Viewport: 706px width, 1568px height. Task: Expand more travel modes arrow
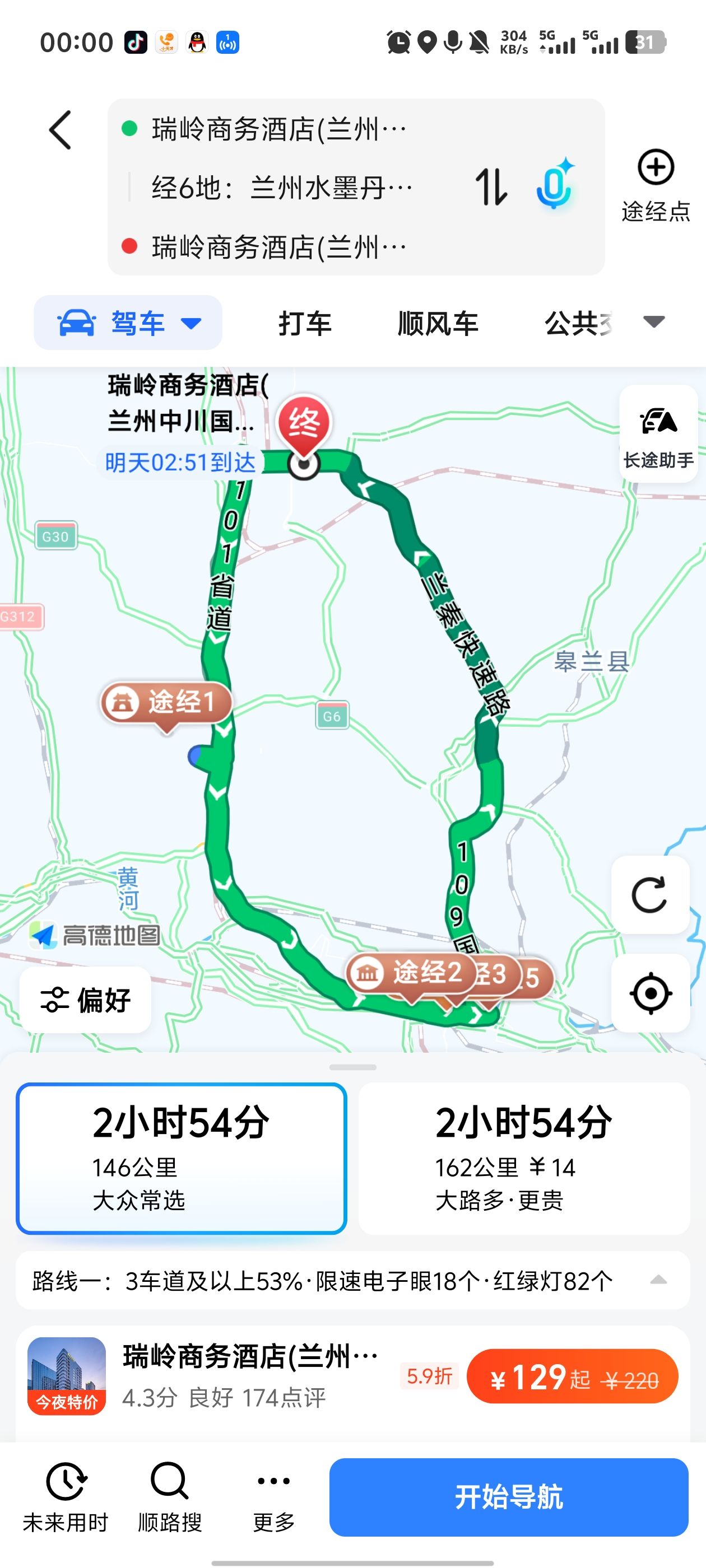654,321
